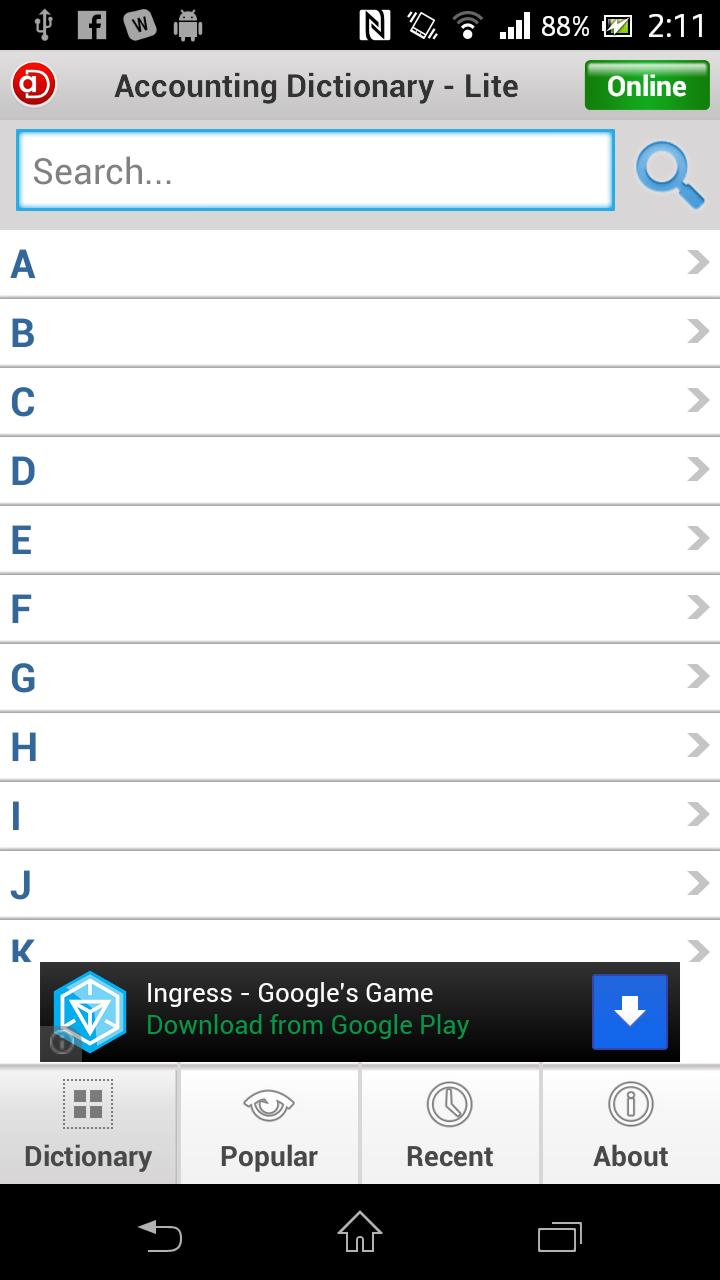Select the Dictionary tab

88,1126
